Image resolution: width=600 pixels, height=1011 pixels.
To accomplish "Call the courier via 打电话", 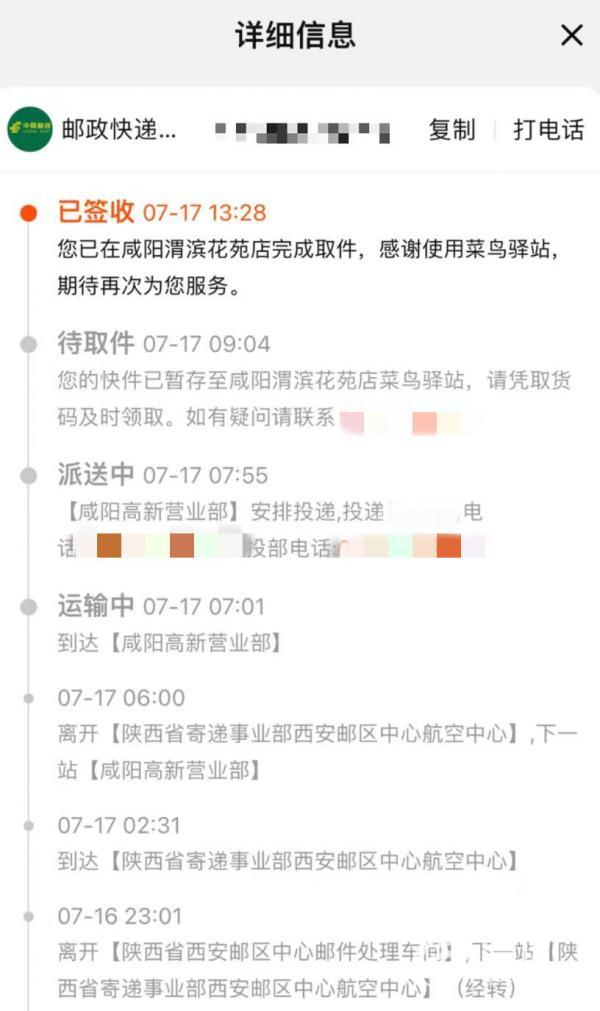I will (548, 130).
